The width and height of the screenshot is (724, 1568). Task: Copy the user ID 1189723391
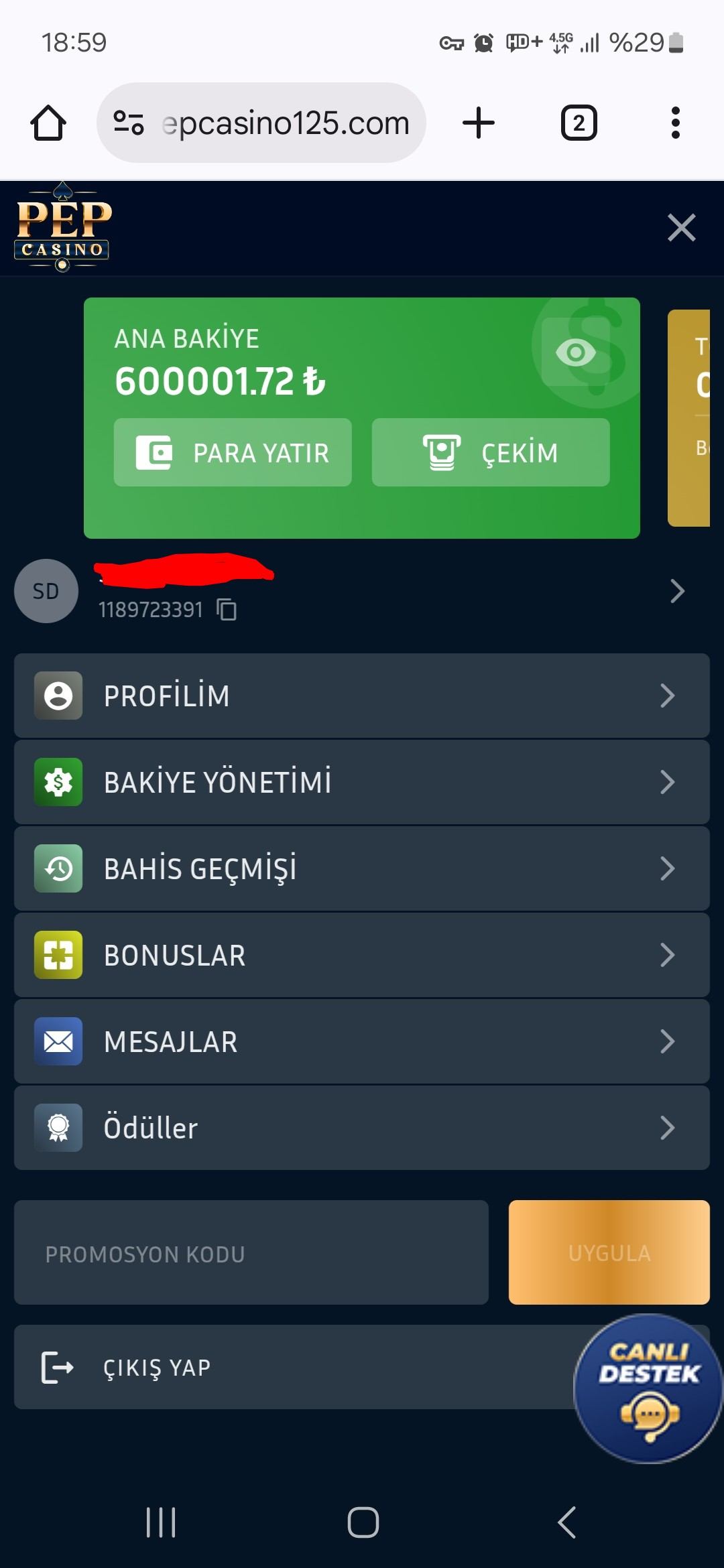[227, 610]
